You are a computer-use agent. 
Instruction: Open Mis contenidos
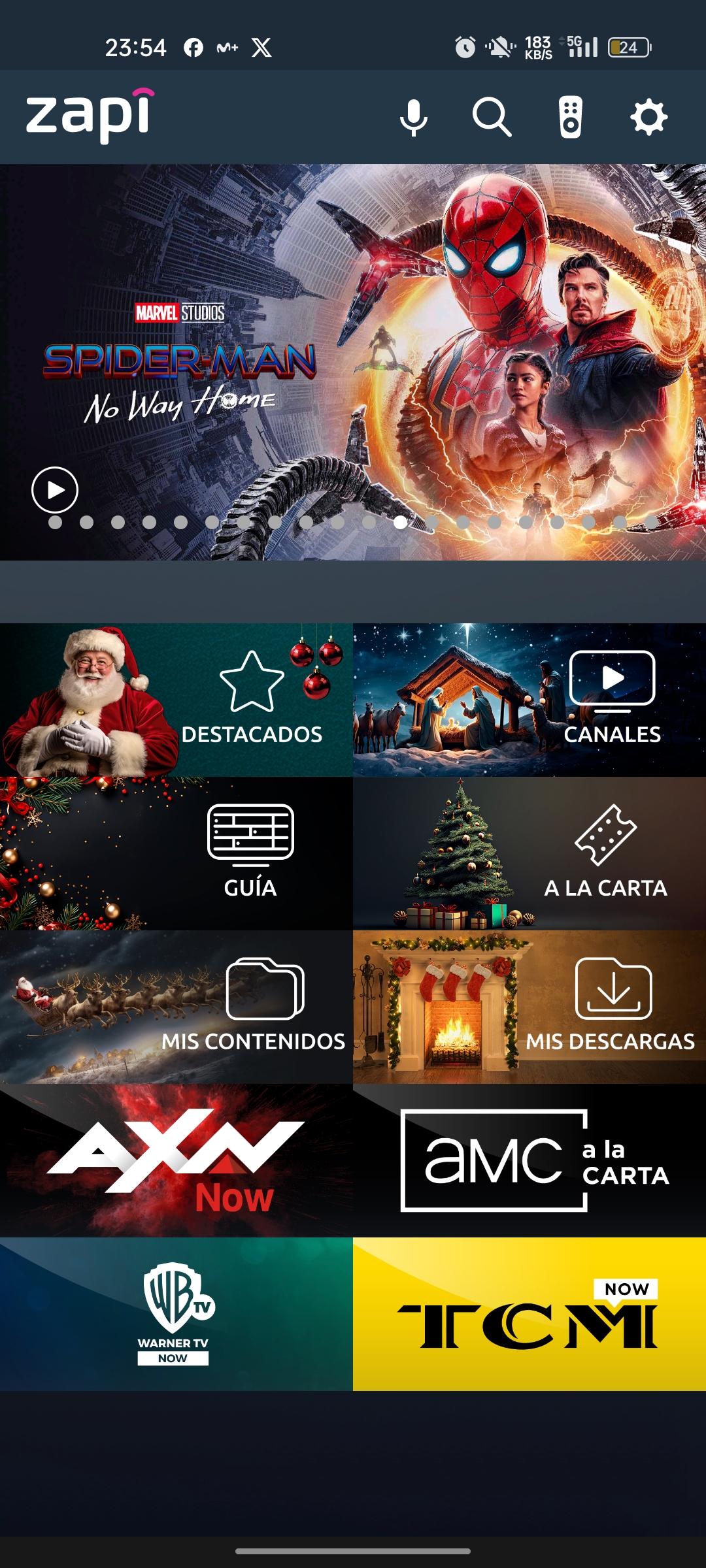click(176, 1007)
